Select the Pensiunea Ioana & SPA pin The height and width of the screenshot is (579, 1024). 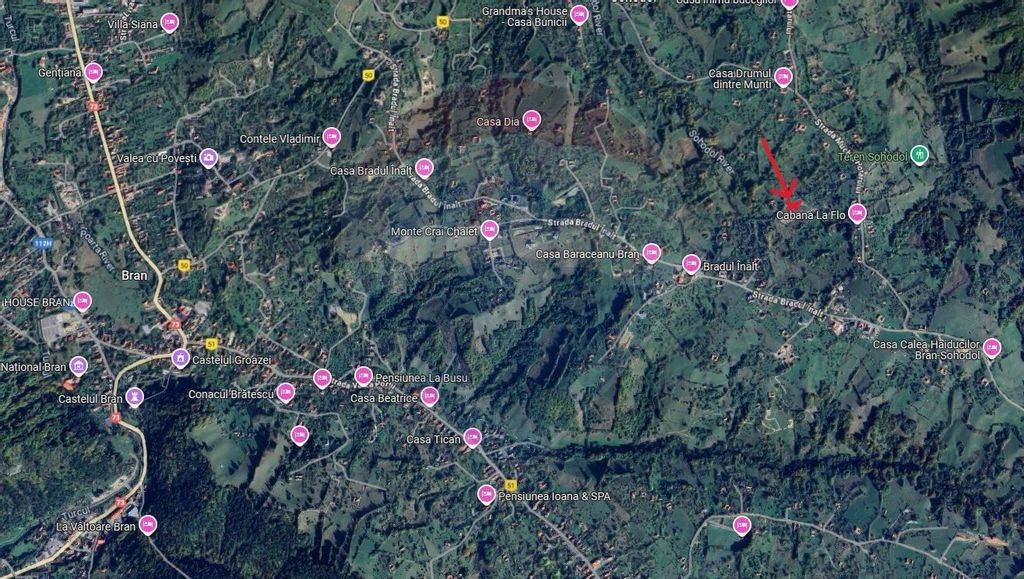[x=486, y=494]
